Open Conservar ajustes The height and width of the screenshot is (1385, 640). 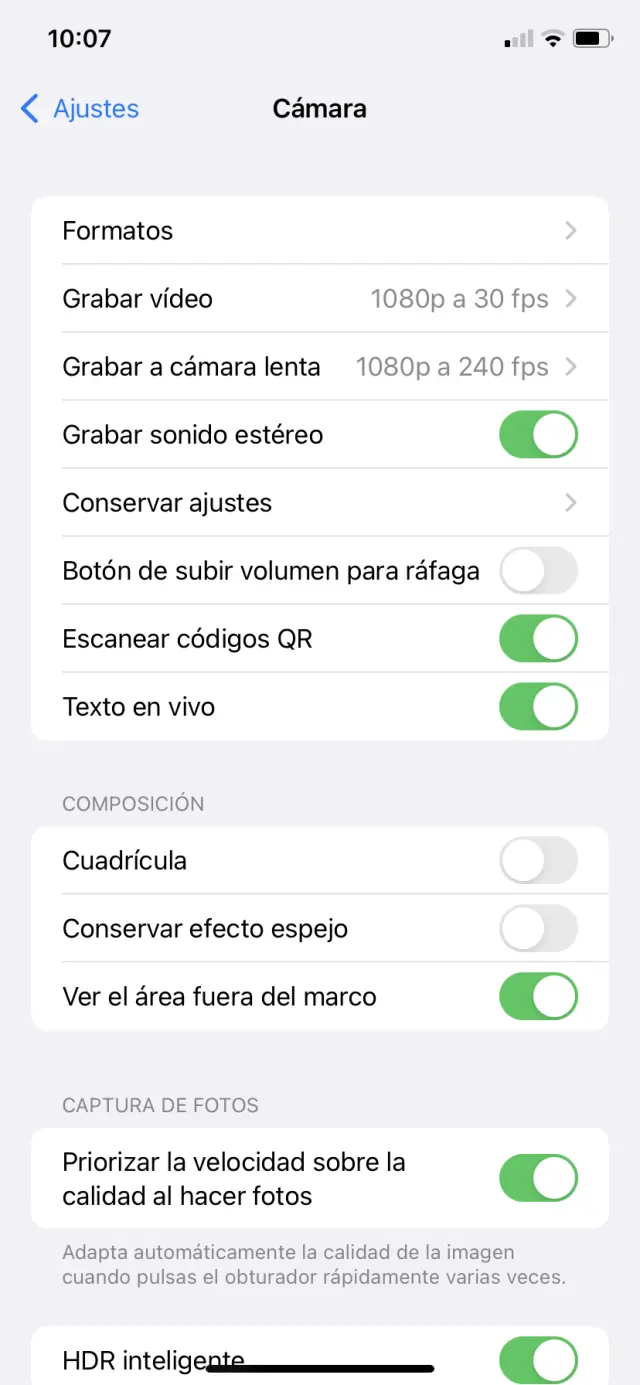coord(320,503)
